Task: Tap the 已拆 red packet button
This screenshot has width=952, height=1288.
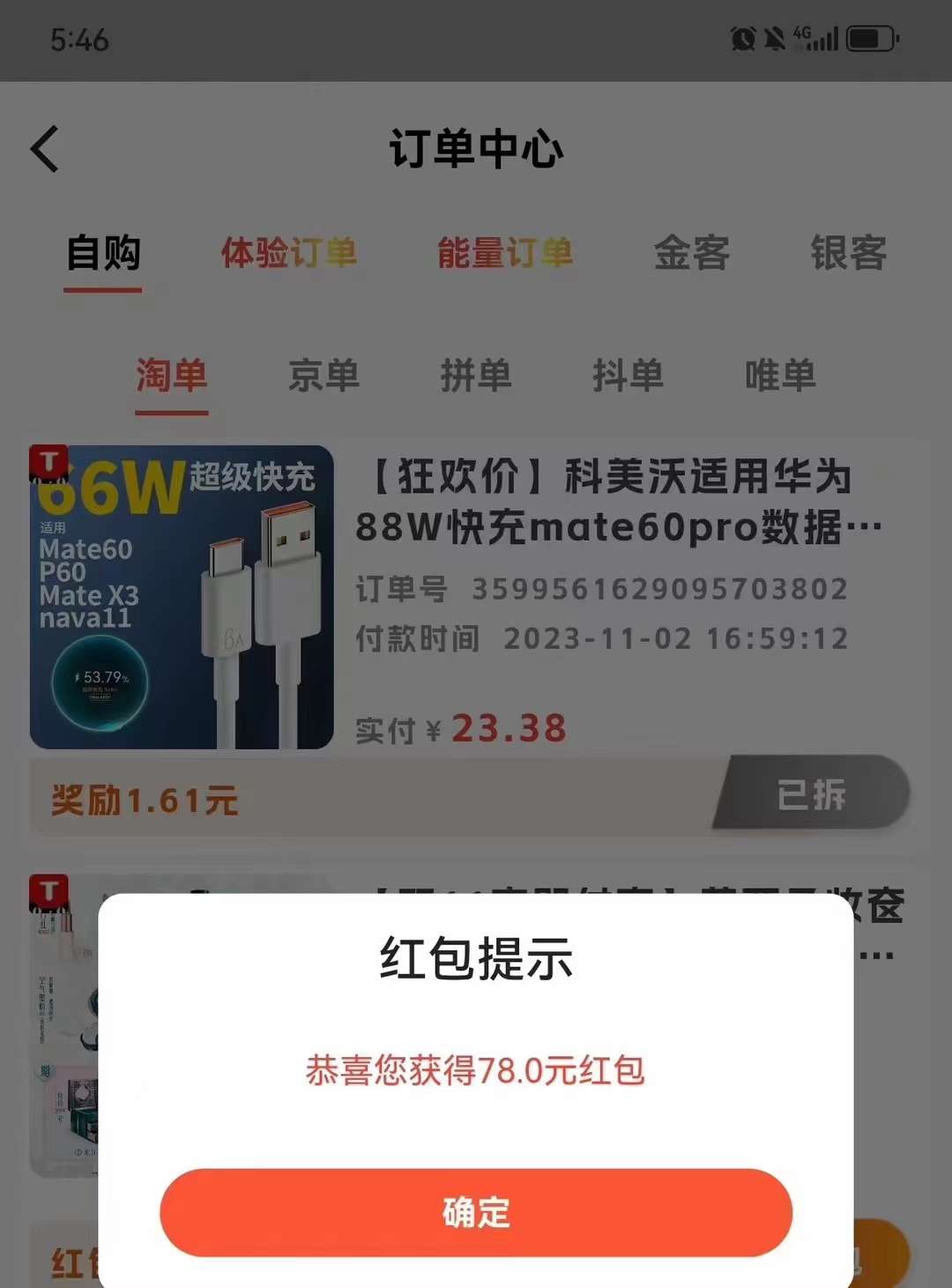Action: coord(812,793)
